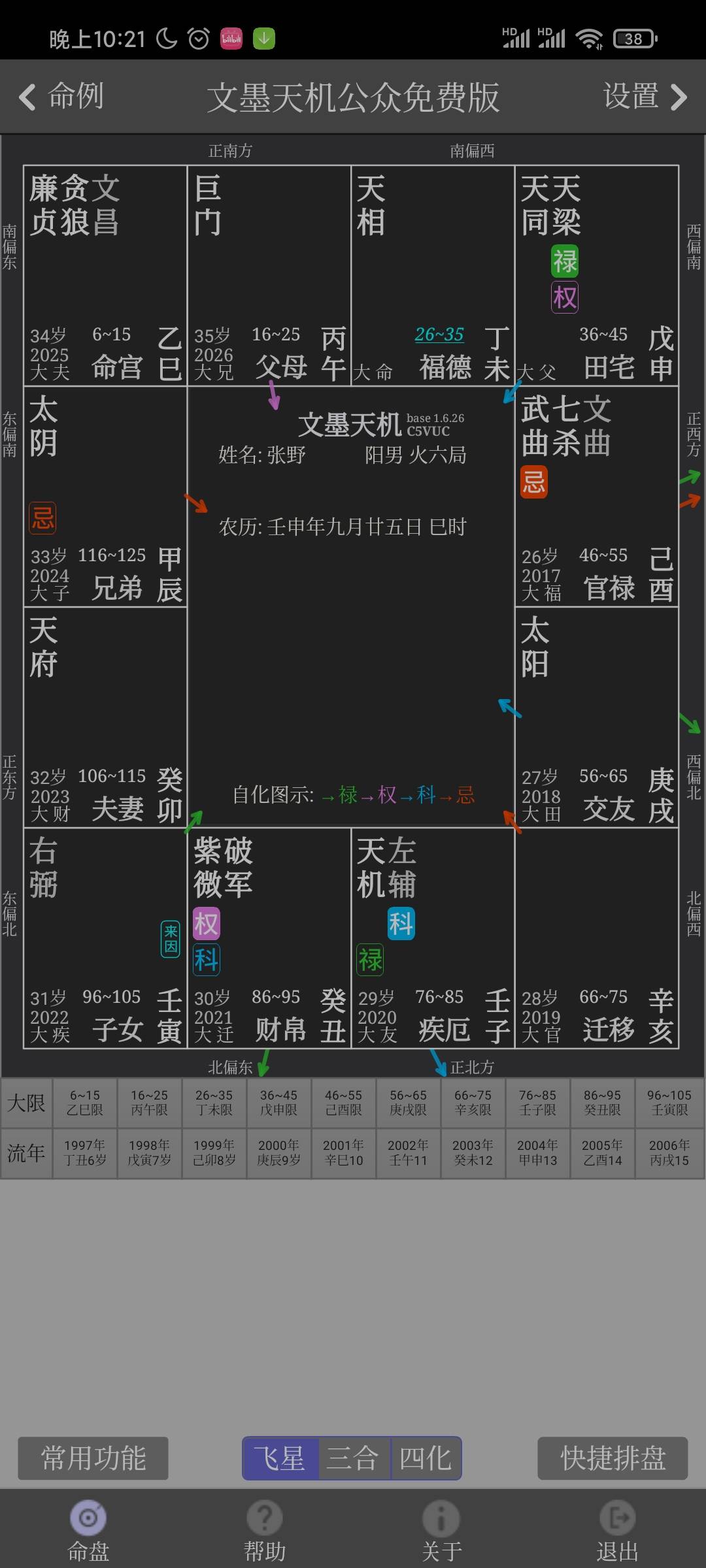The image size is (706, 1568).
Task: Select 大限 36~45 戊申限
Action: tap(279, 1103)
